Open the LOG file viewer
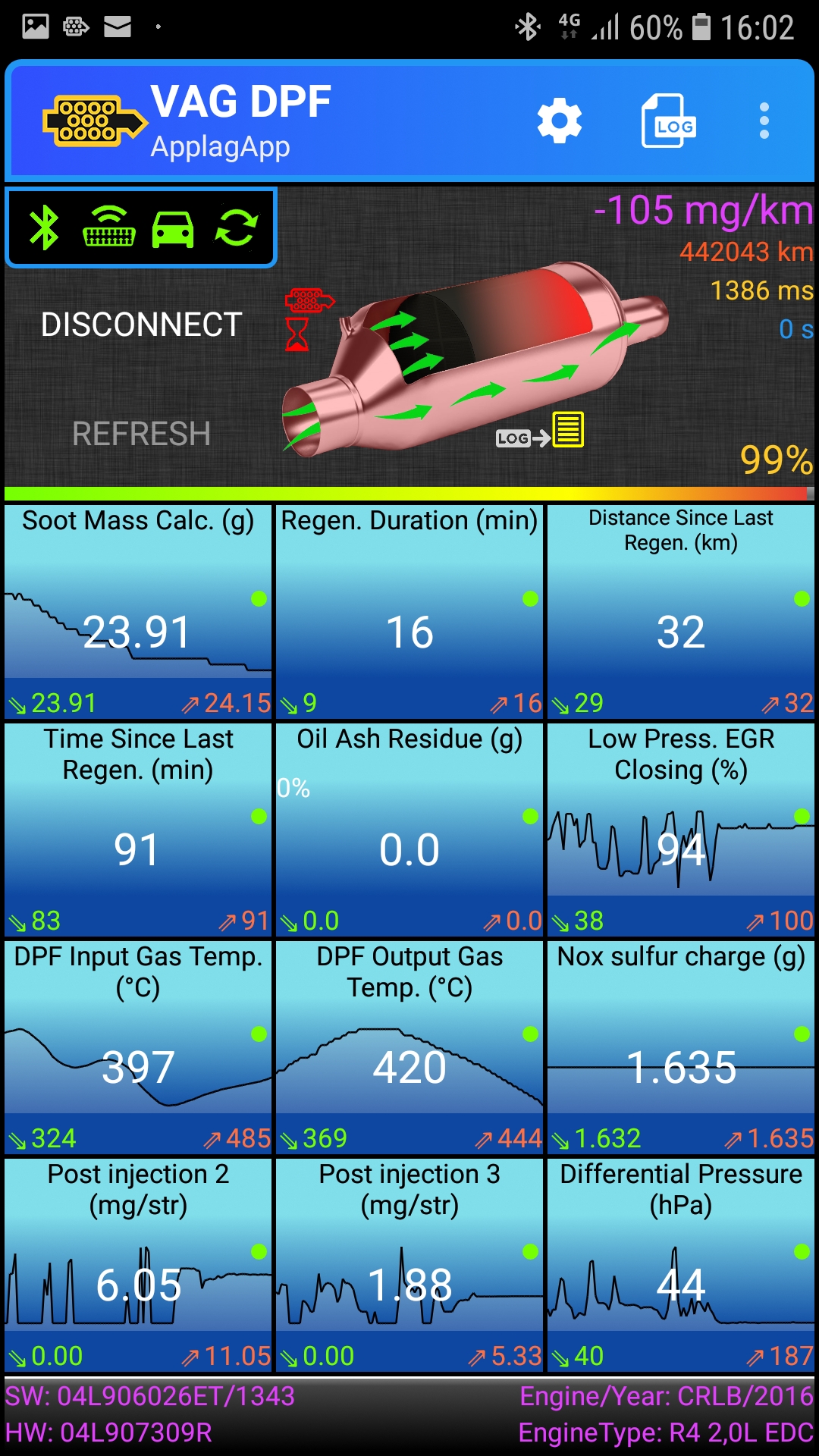This screenshot has width=819, height=1456. [668, 121]
